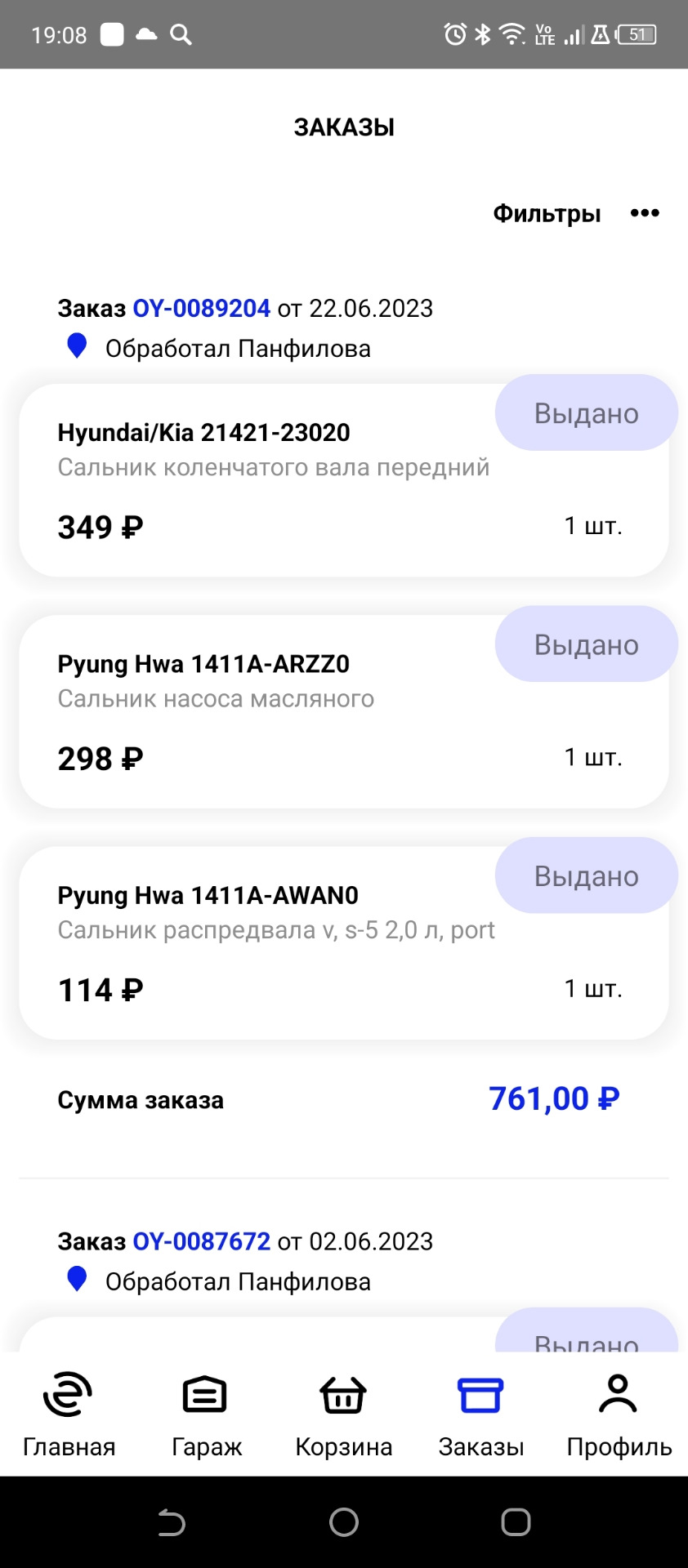Tap the order total 761,00 ₽
This screenshot has width=688, height=1568.
point(554,1098)
